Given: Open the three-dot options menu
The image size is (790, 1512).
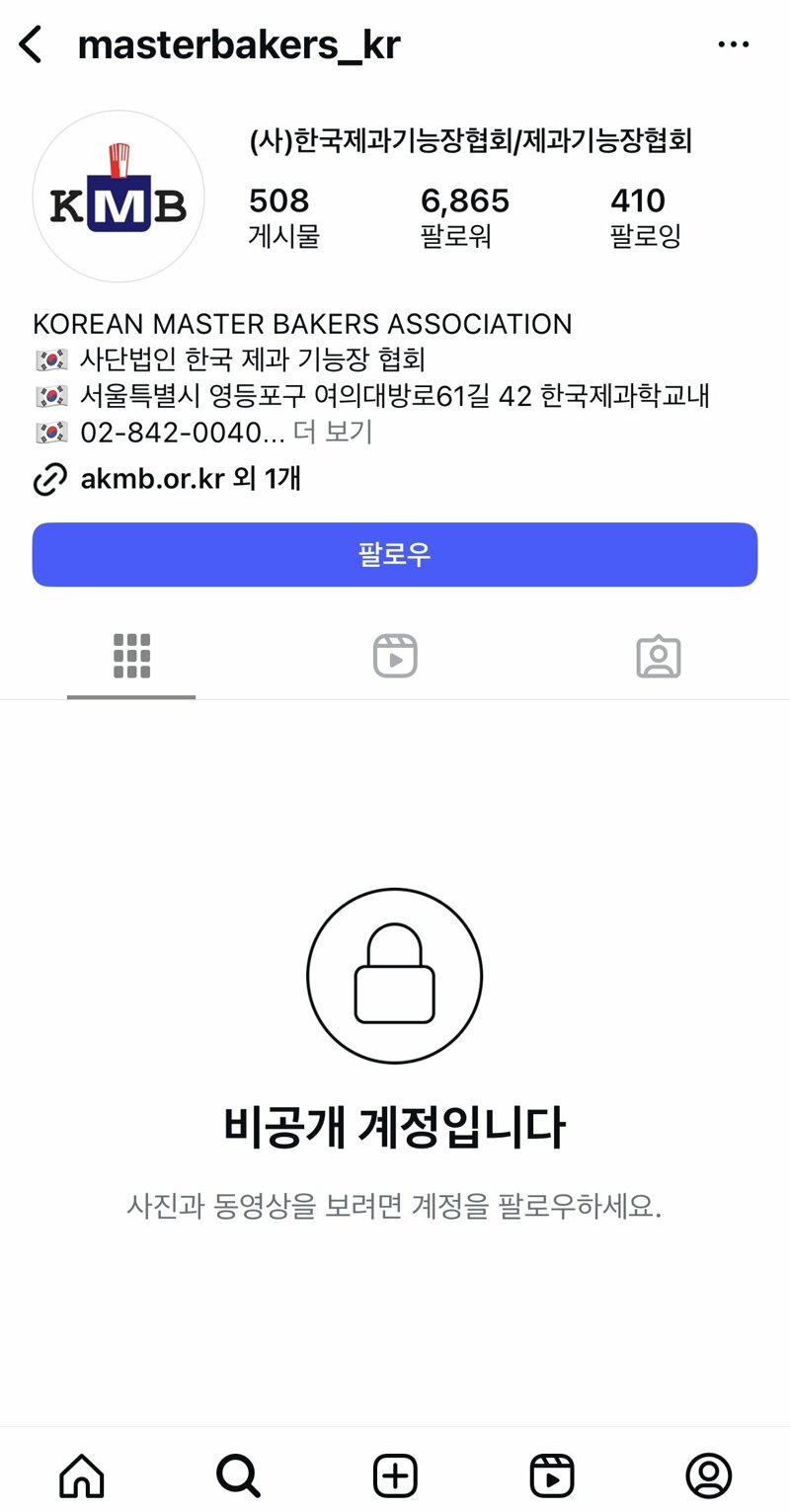Looking at the screenshot, I should pos(733,44).
